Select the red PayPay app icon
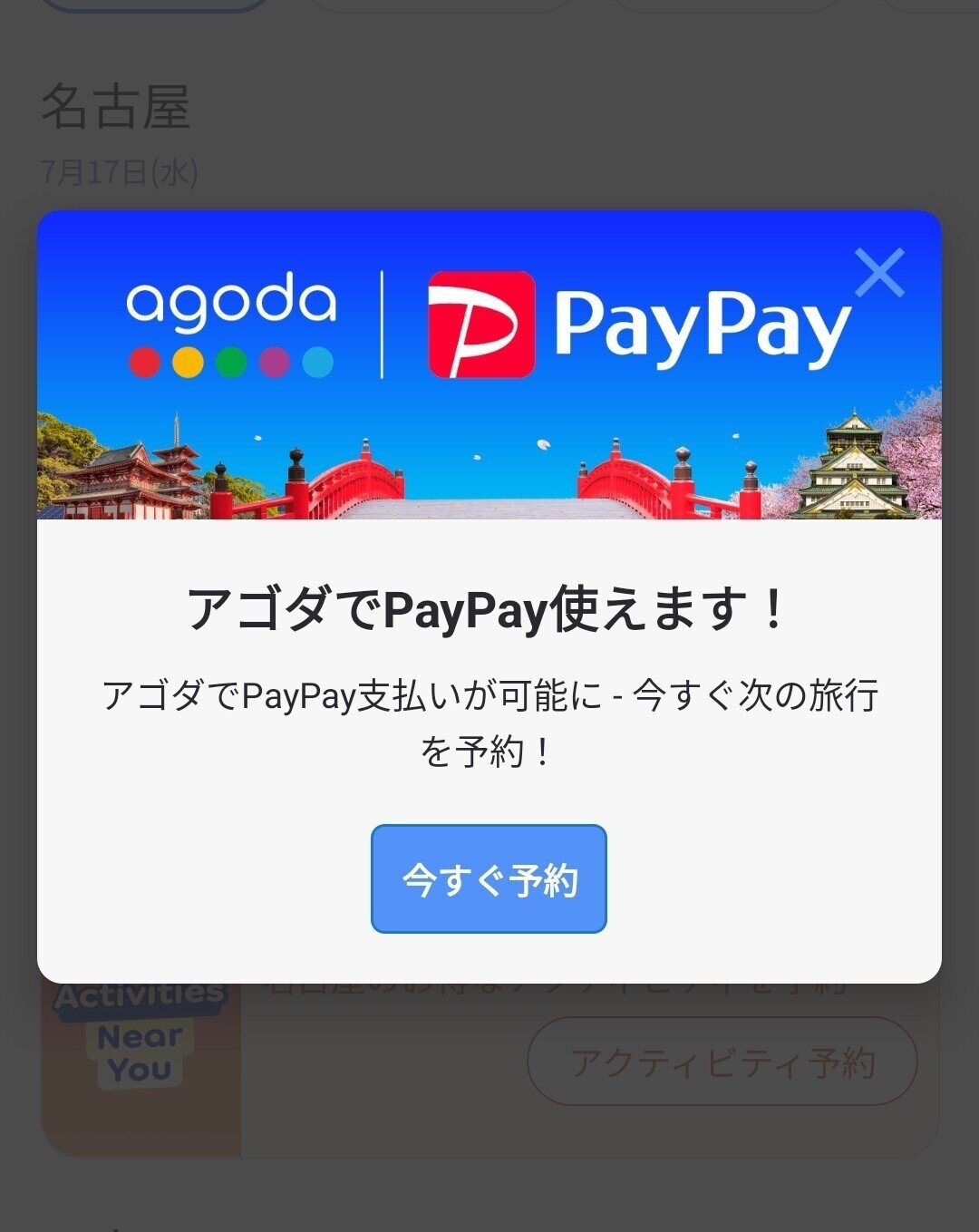This screenshot has height=1232, width=979. pyautogui.click(x=480, y=324)
